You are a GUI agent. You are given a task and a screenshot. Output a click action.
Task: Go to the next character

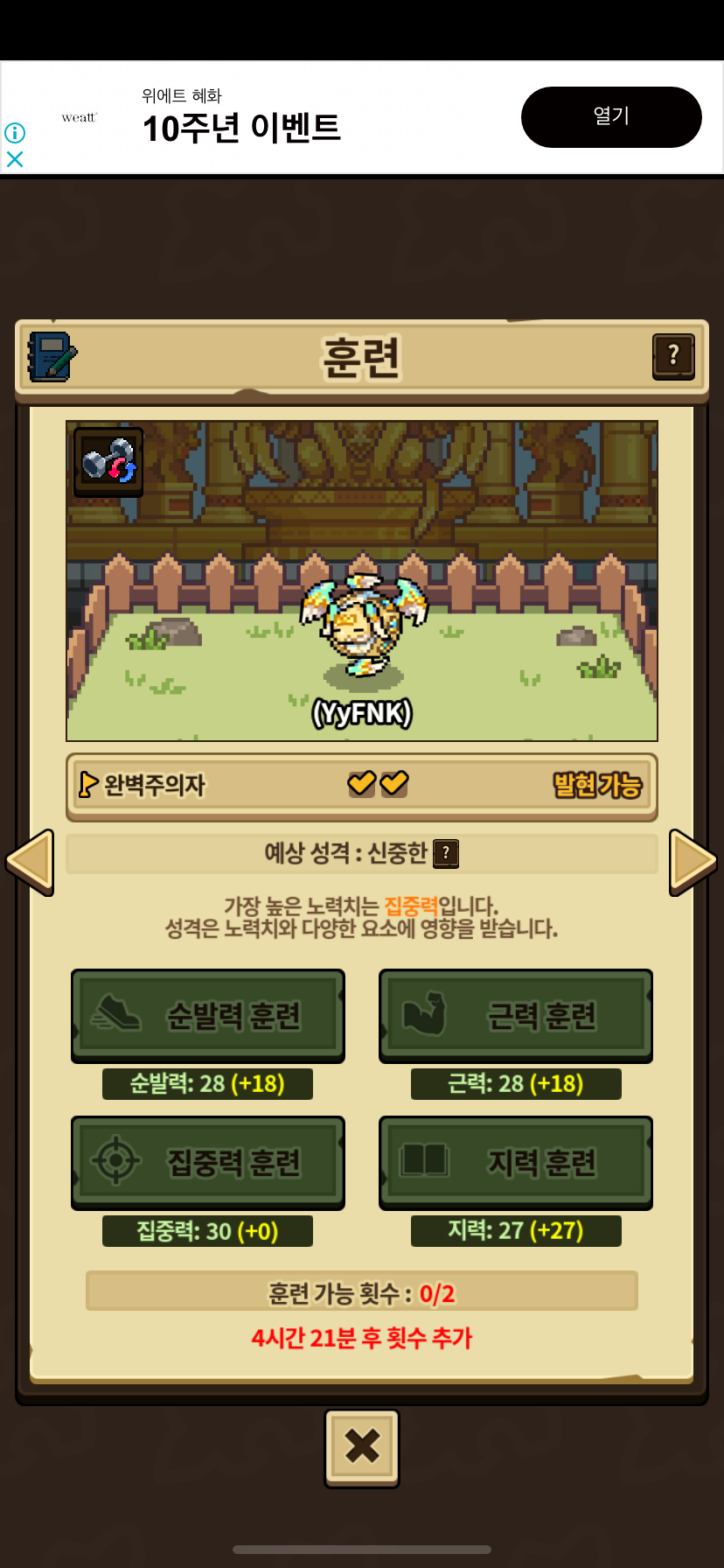(693, 862)
